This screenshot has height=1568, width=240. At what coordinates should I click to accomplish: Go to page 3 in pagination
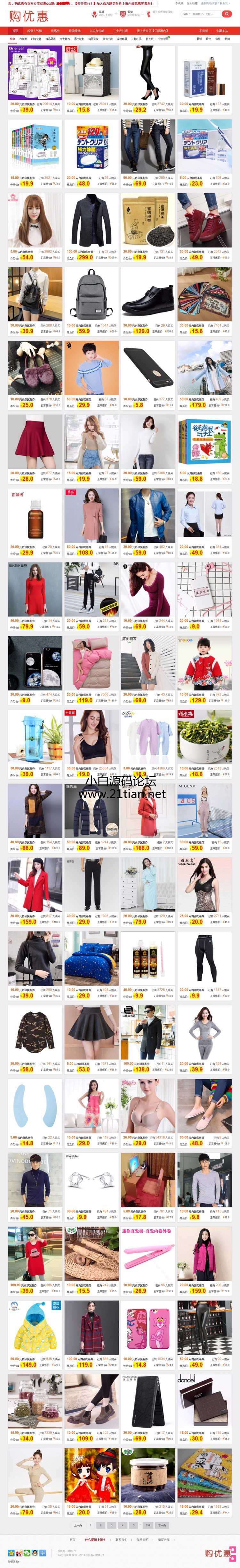tap(111, 1525)
